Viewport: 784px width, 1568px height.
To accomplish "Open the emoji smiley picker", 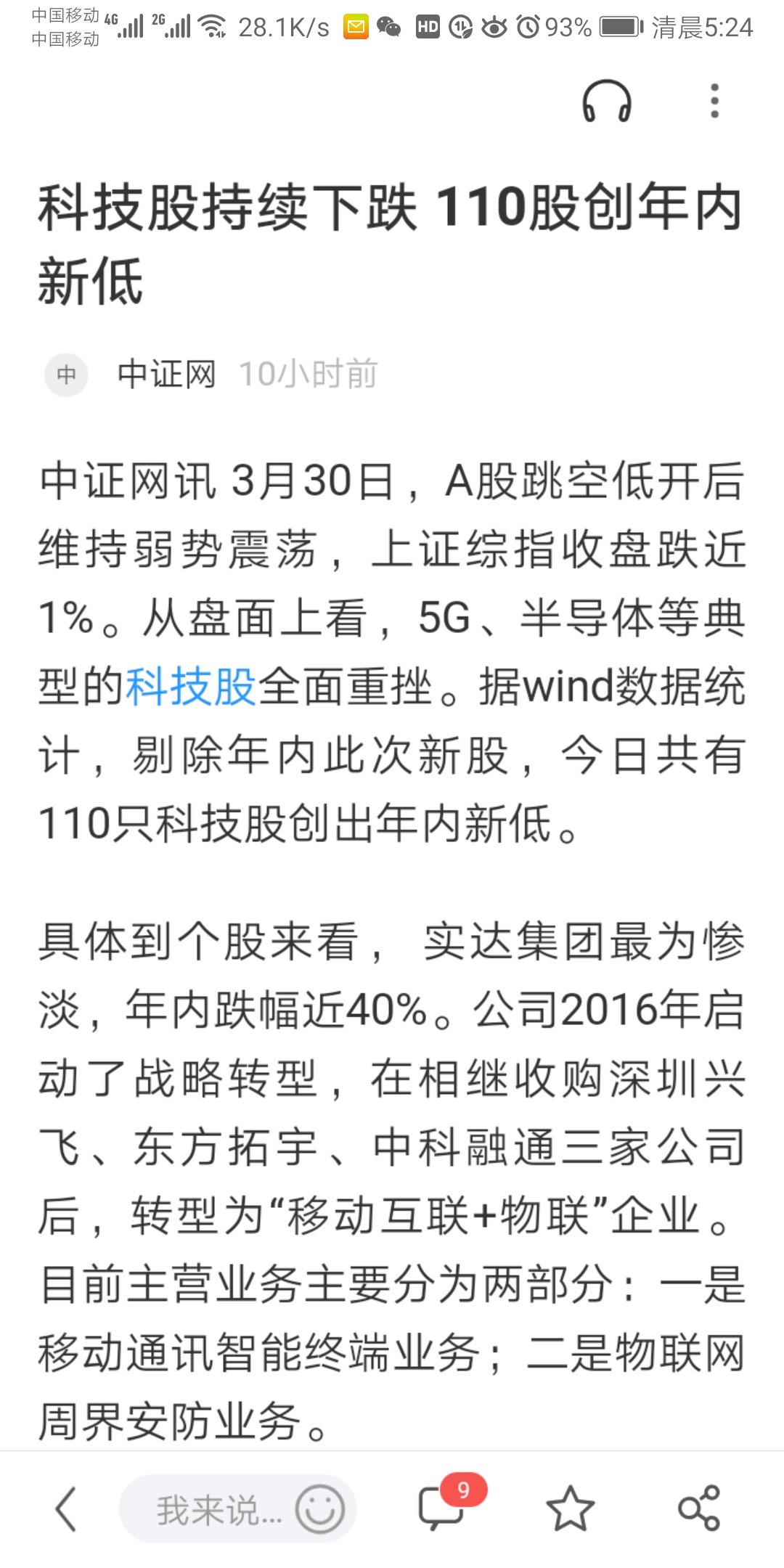I will click(x=319, y=1509).
